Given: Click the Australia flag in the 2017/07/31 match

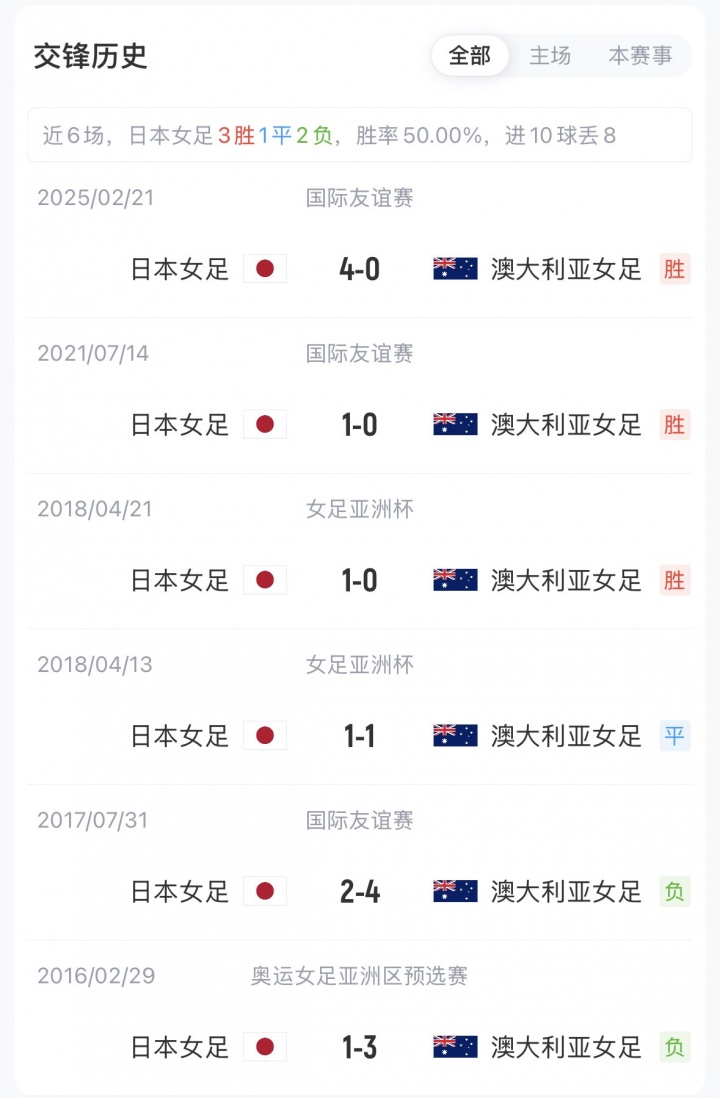Looking at the screenshot, I should click(453, 890).
